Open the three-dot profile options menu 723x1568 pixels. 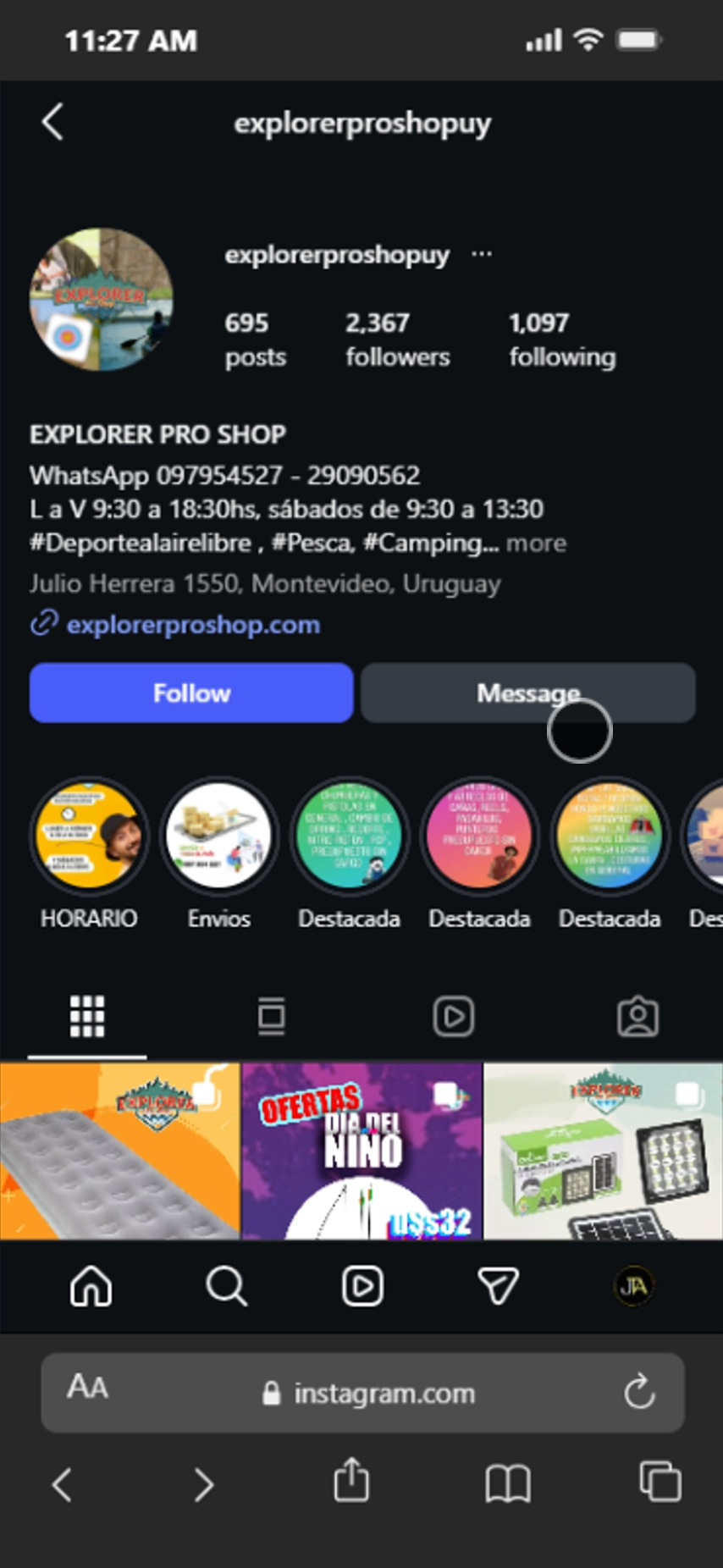pyautogui.click(x=482, y=254)
